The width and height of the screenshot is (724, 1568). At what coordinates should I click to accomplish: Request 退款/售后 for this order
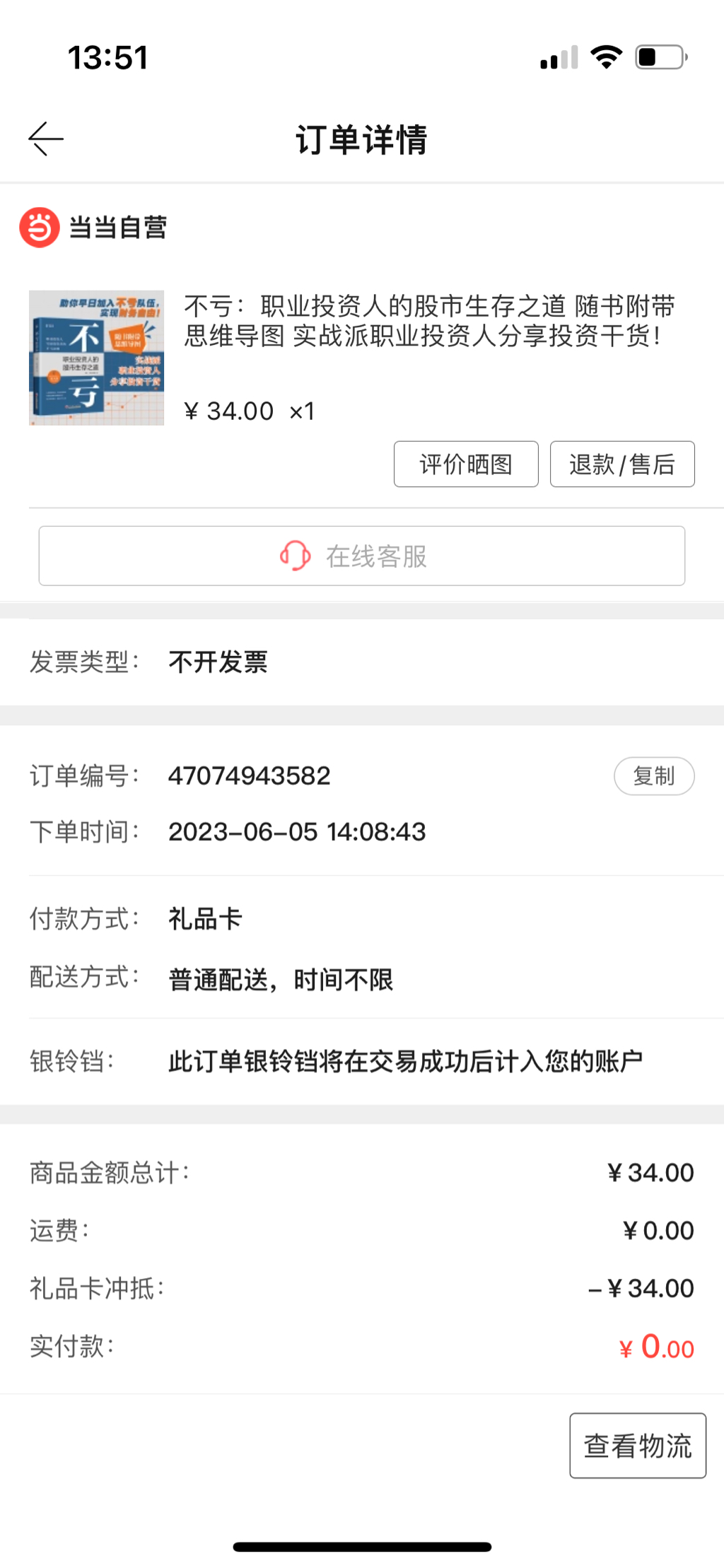(622, 464)
